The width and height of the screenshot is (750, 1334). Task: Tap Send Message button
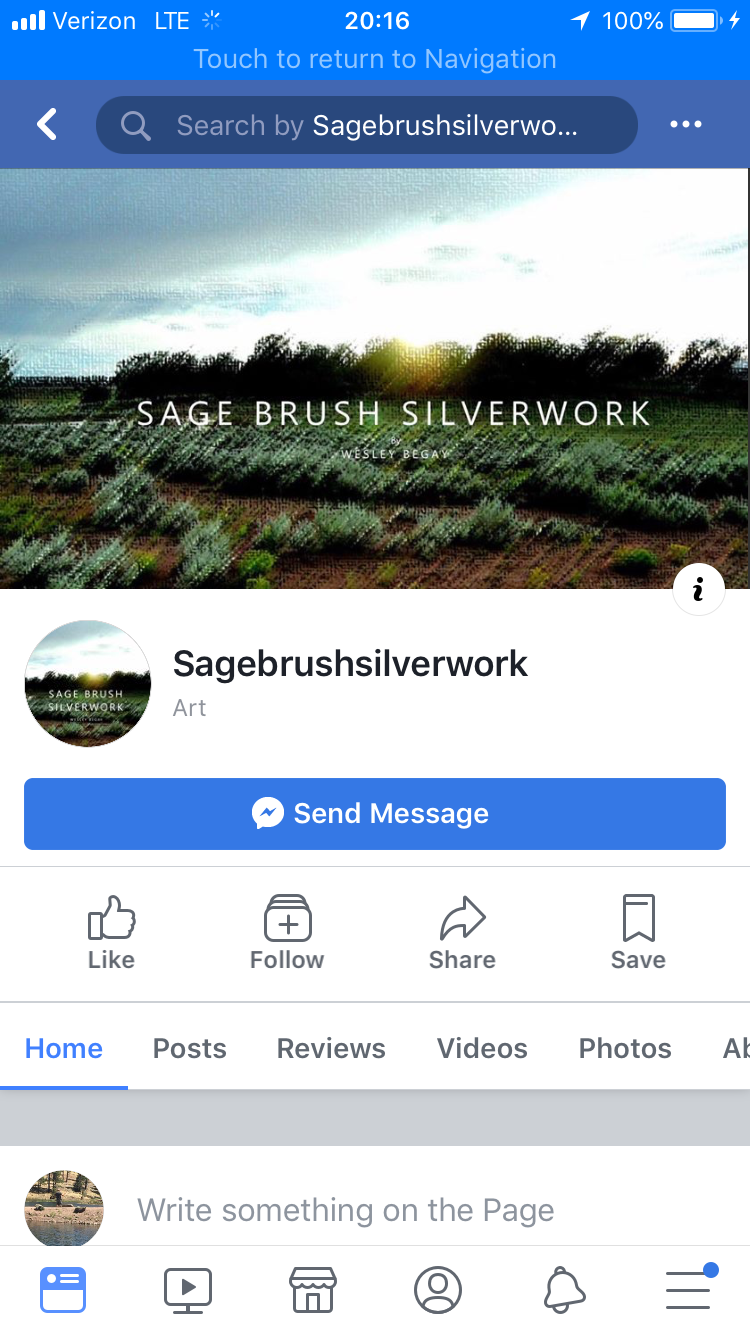click(375, 814)
